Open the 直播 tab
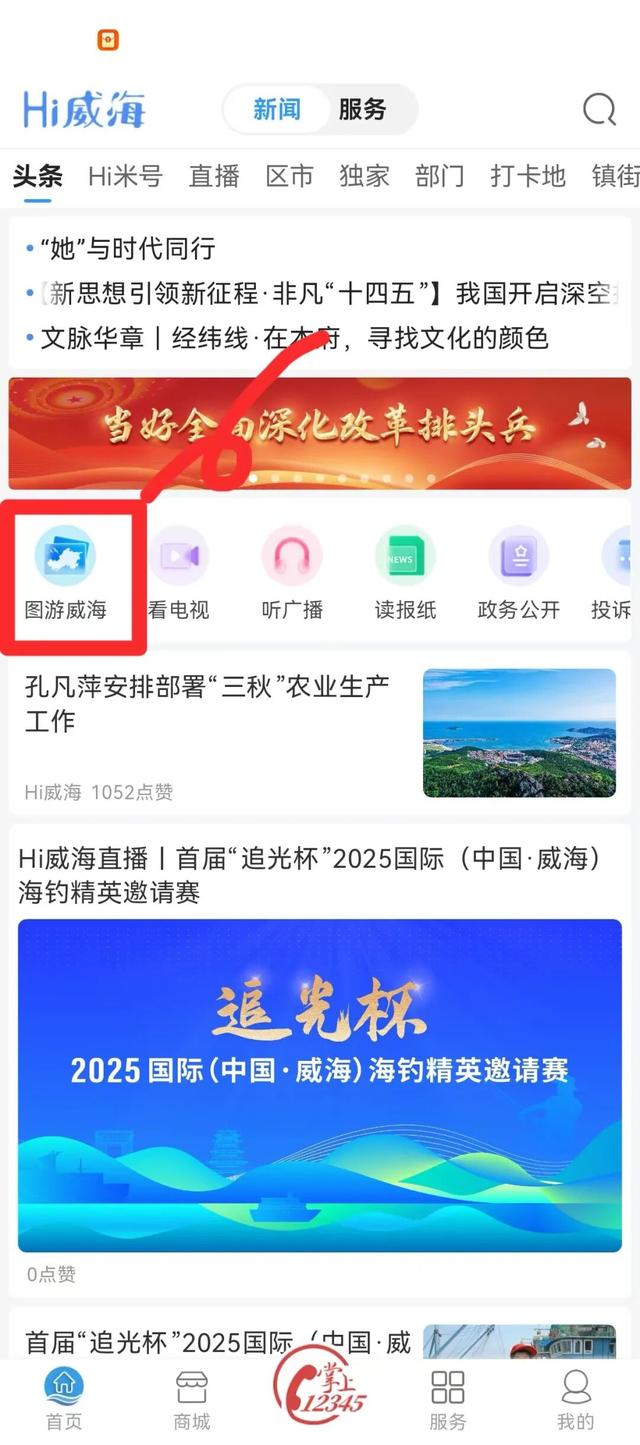 click(214, 176)
